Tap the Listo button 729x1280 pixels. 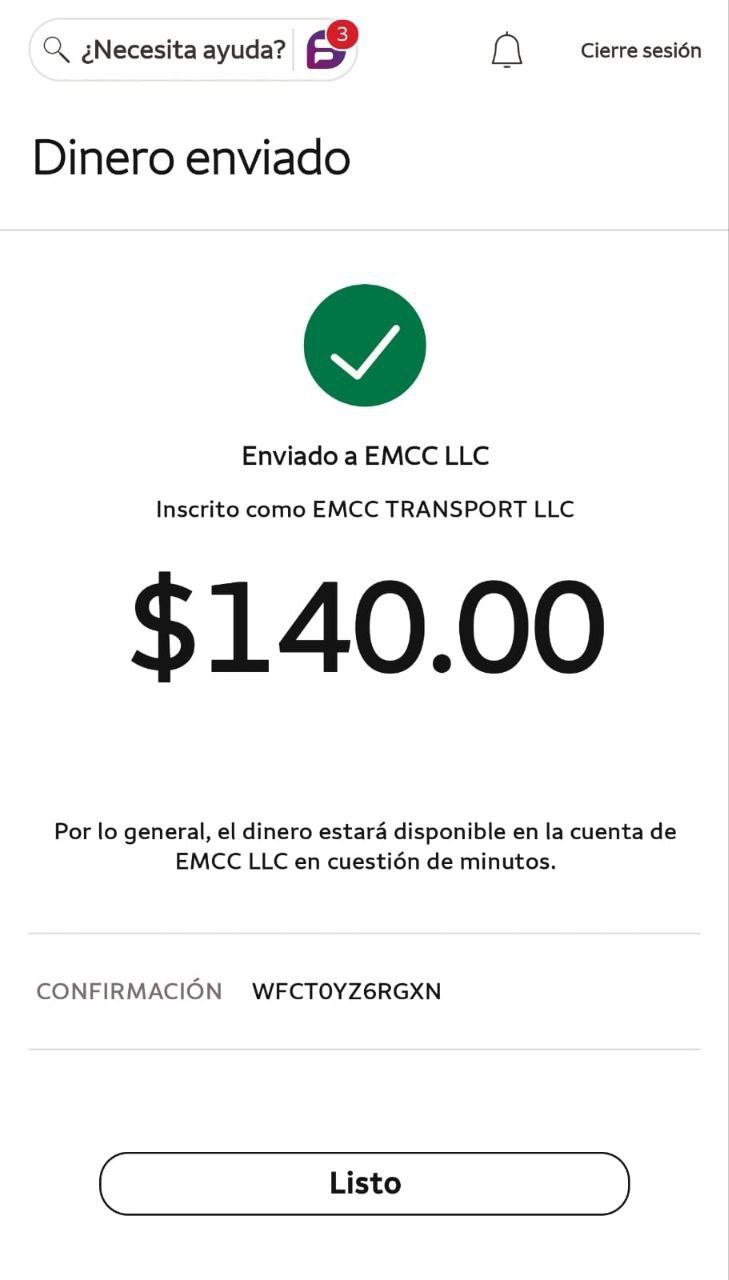(x=364, y=1183)
